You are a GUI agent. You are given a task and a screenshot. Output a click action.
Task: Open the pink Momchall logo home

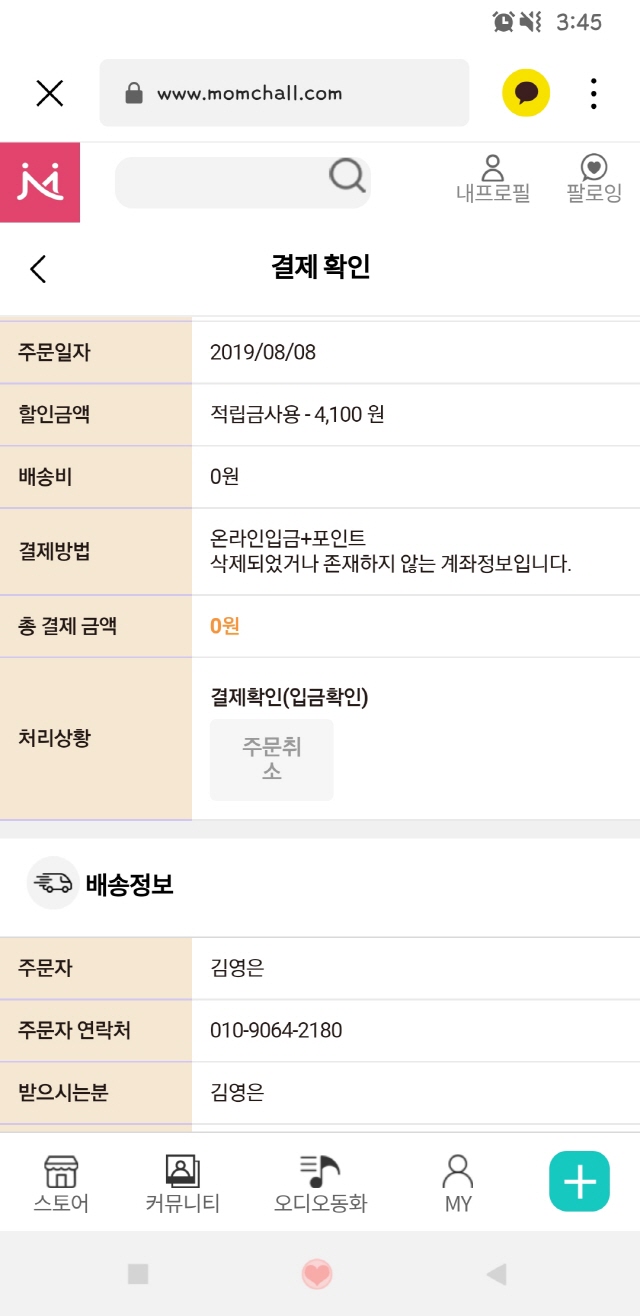40,182
